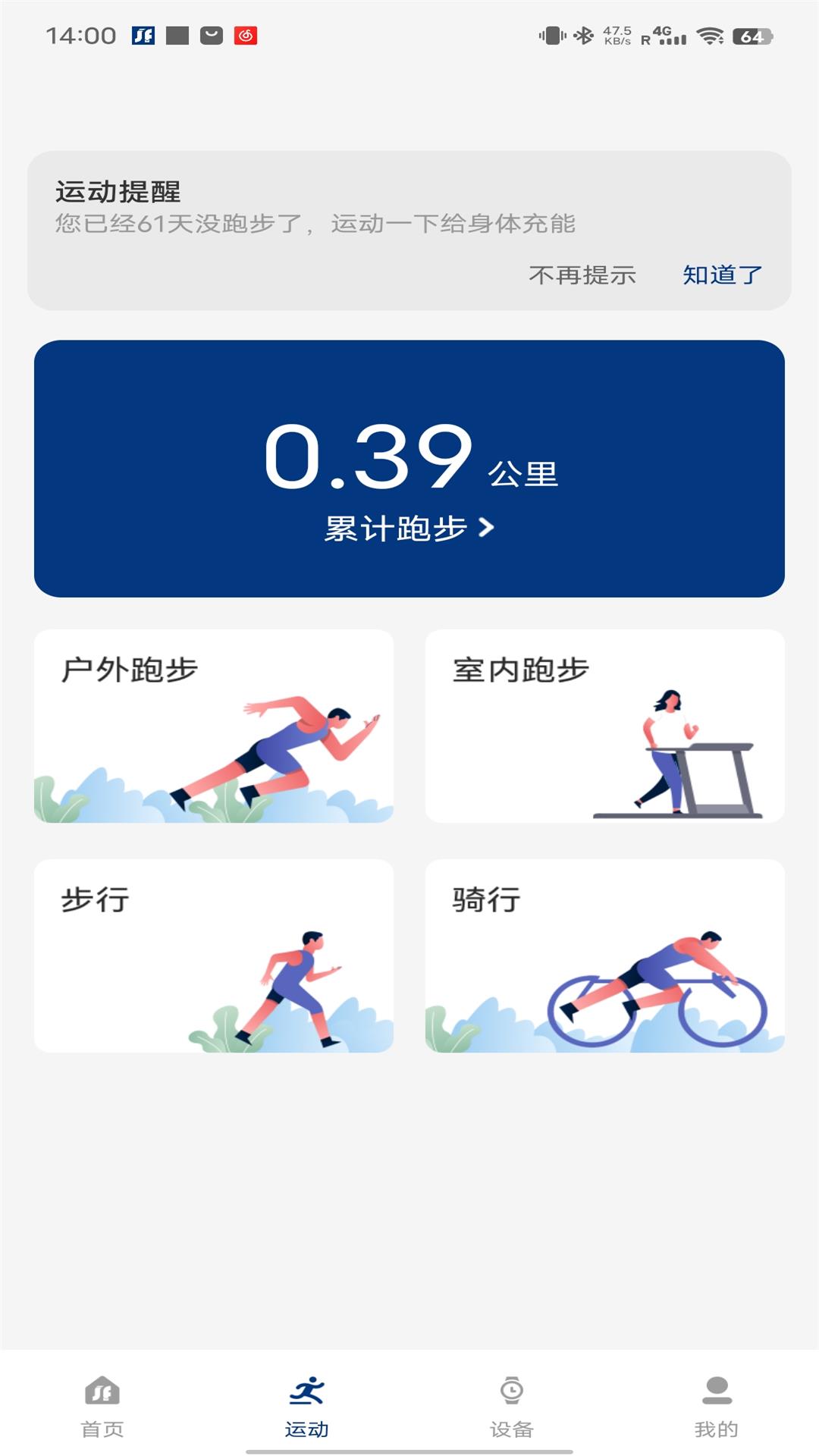
Task: Tap the 0.39 公里 distance display
Action: click(409, 456)
